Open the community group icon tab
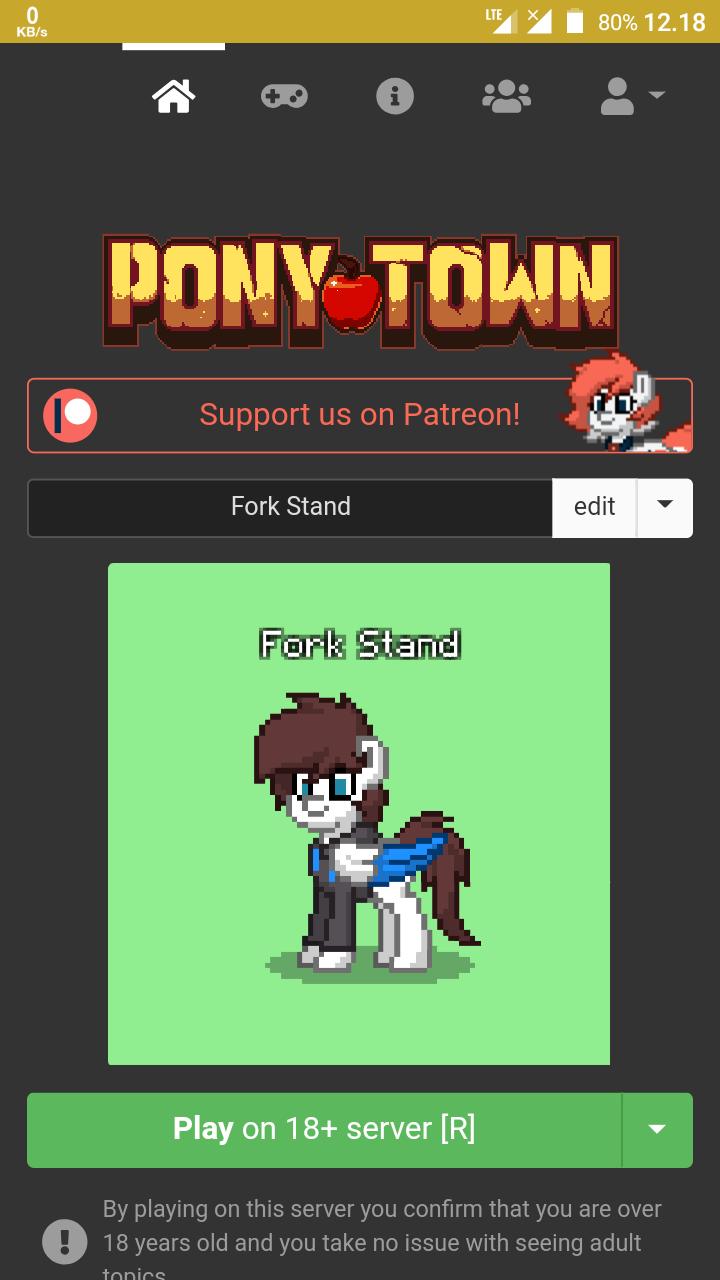Image resolution: width=720 pixels, height=1280 pixels. (x=506, y=96)
